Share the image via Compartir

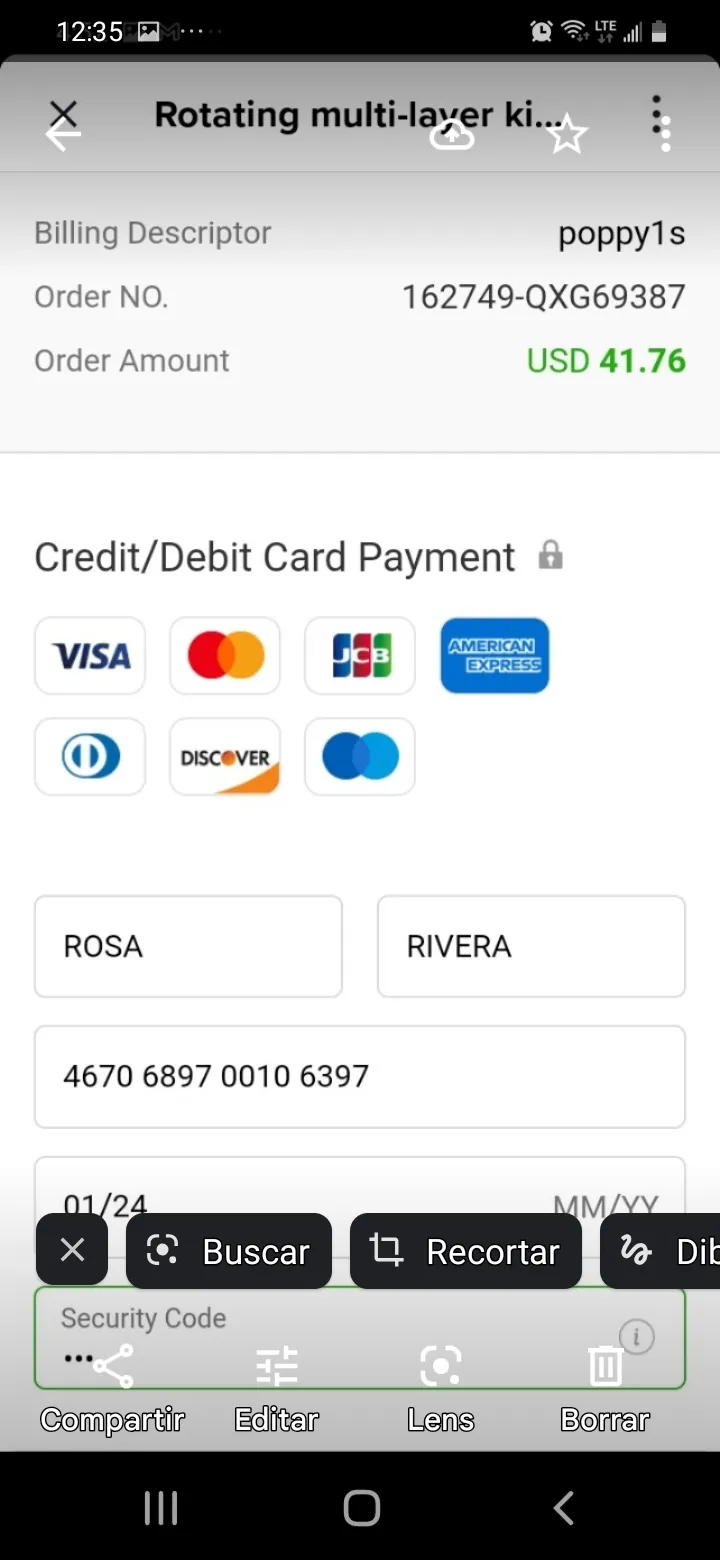point(113,1388)
